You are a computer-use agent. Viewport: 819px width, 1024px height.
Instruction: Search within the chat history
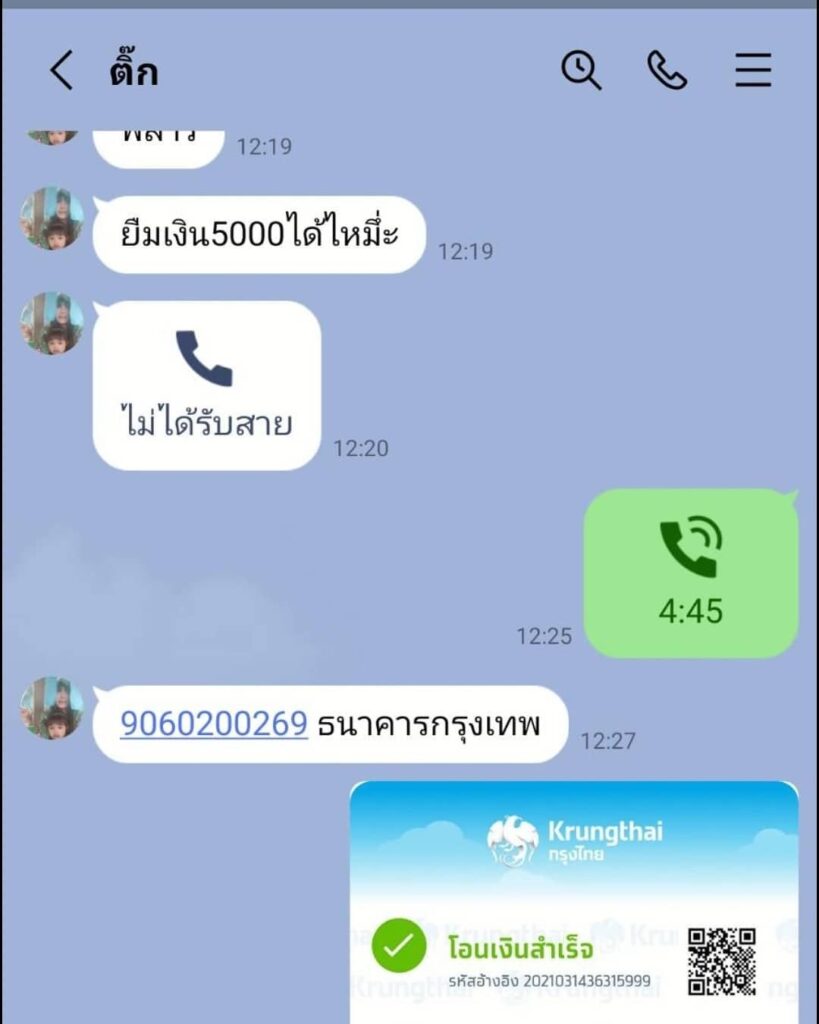581,71
